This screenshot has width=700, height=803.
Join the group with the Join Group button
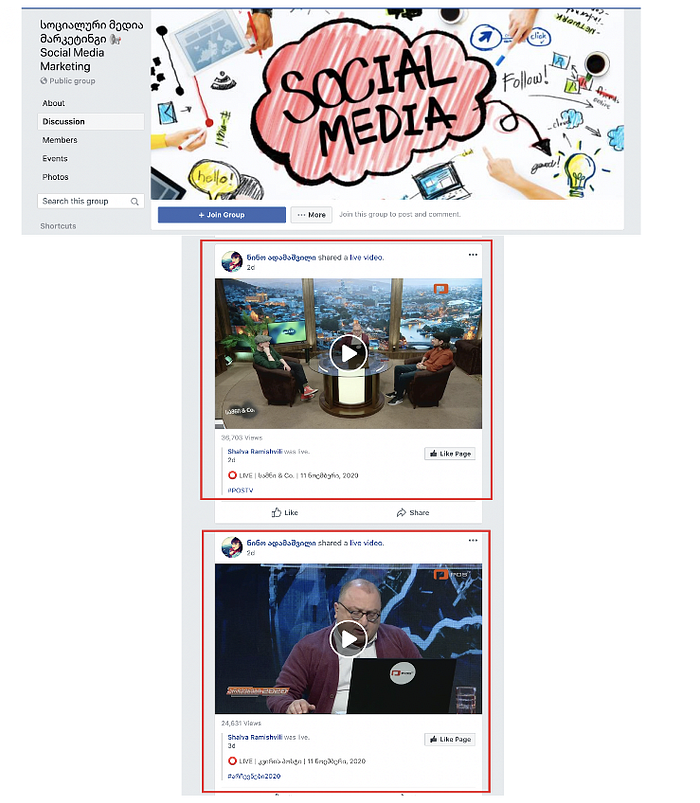(222, 215)
